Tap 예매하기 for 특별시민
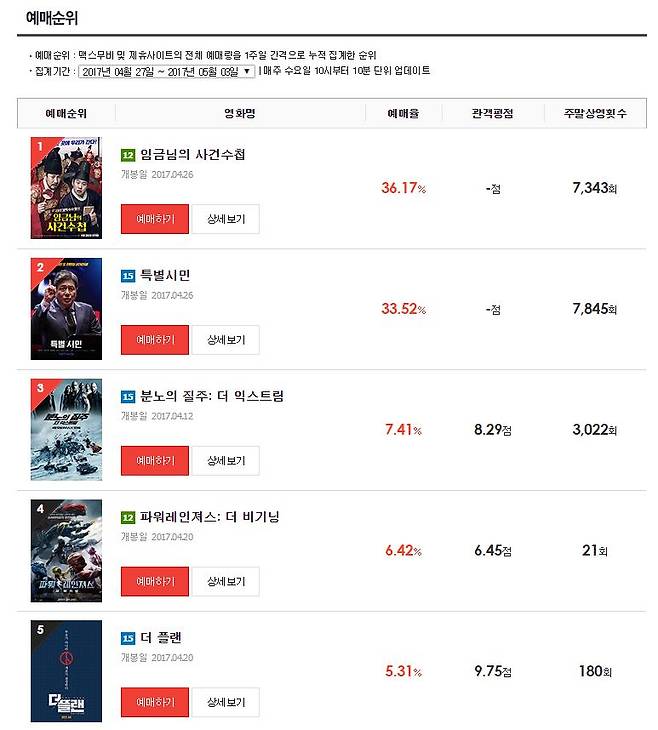Image resolution: width=658 pixels, height=730 pixels. 155,340
